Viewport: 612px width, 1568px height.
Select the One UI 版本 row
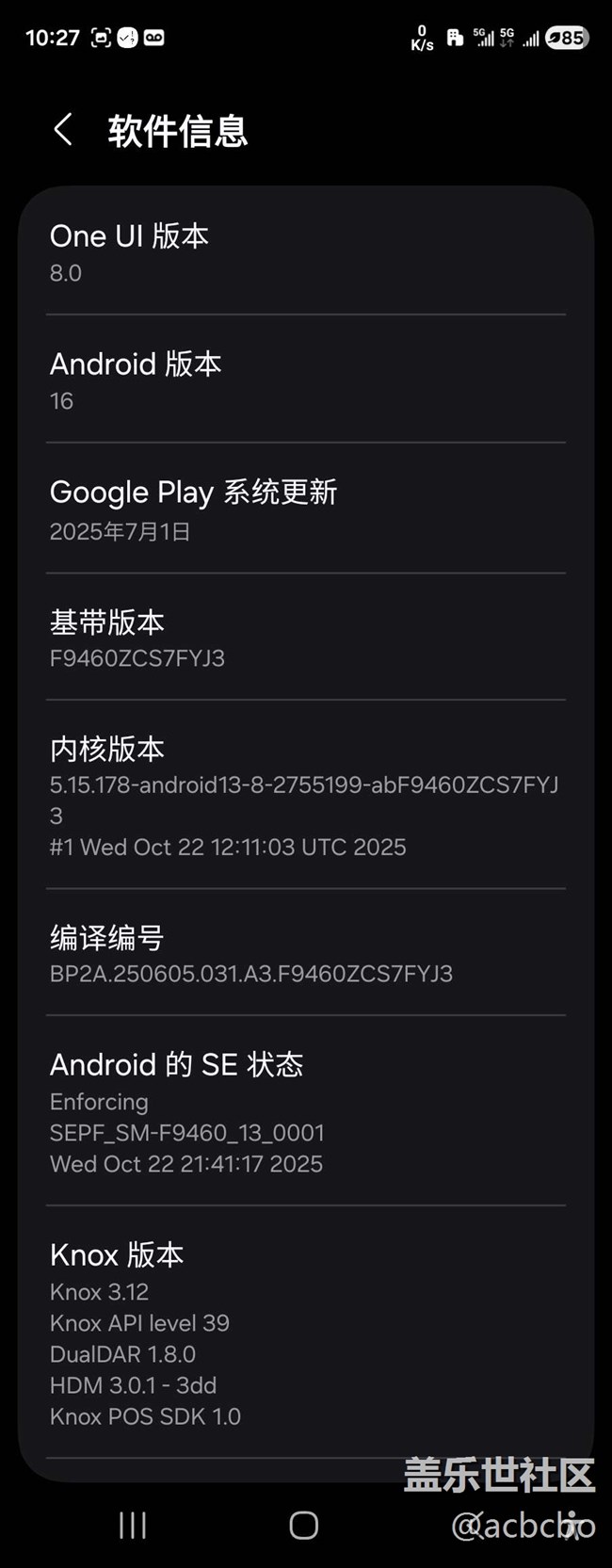click(305, 252)
